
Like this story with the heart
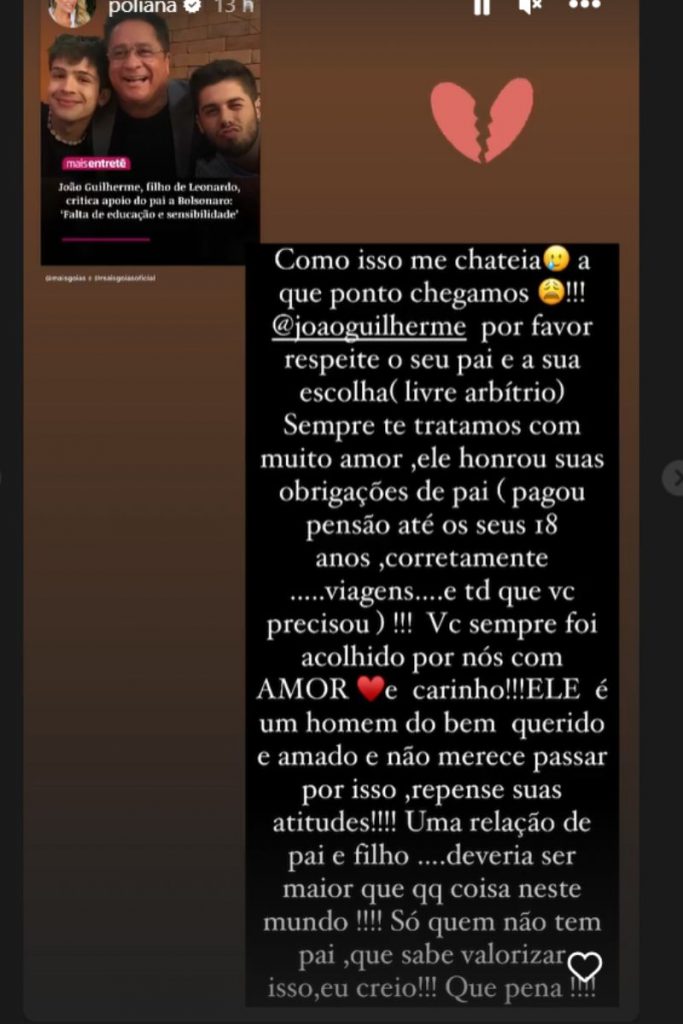coord(584,966)
